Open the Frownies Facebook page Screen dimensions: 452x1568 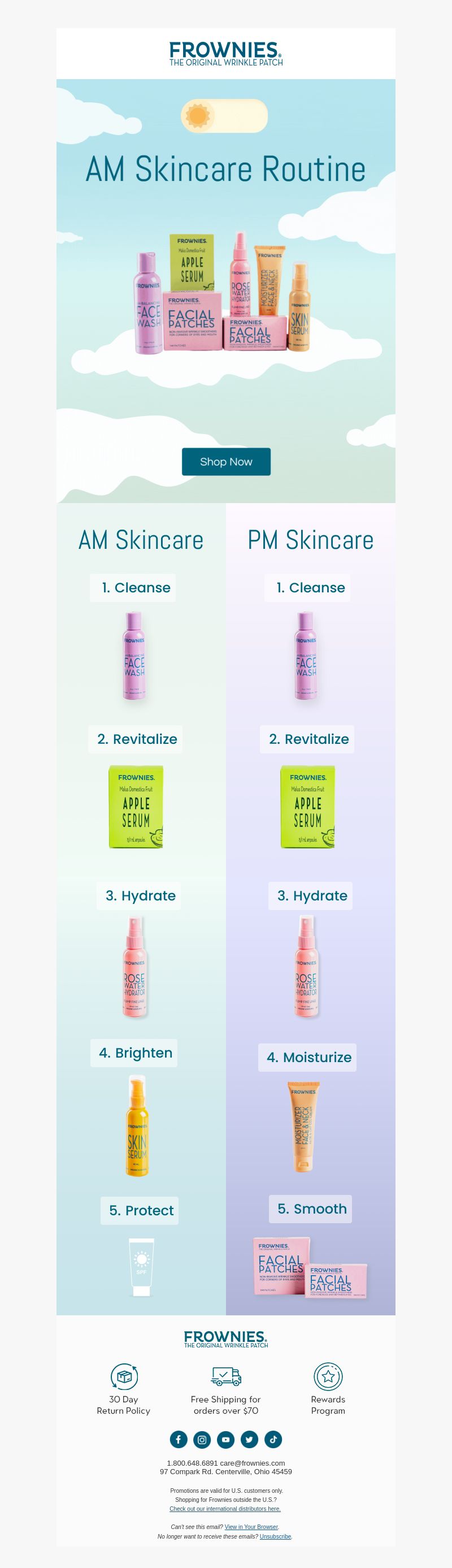pyautogui.click(x=178, y=1439)
